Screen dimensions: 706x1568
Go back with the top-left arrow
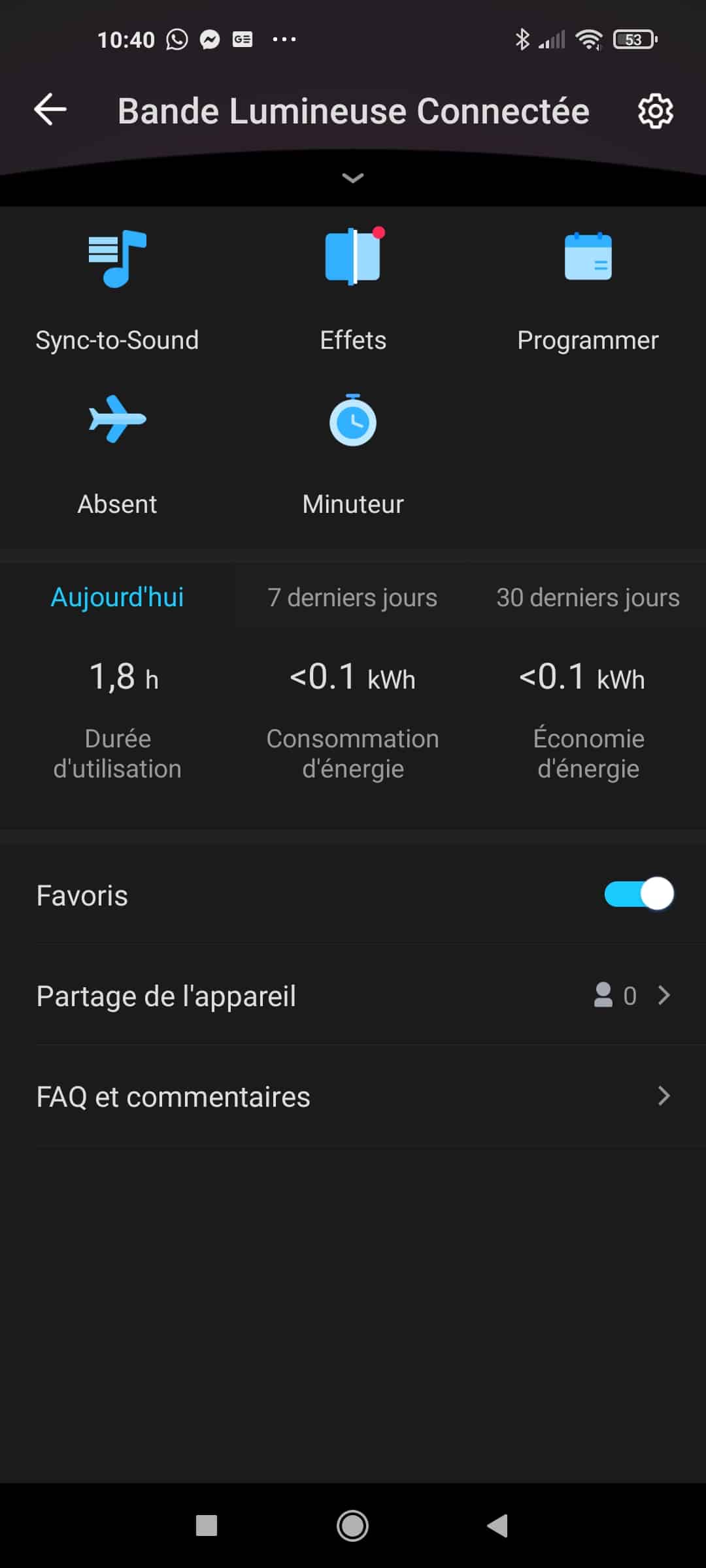[50, 109]
